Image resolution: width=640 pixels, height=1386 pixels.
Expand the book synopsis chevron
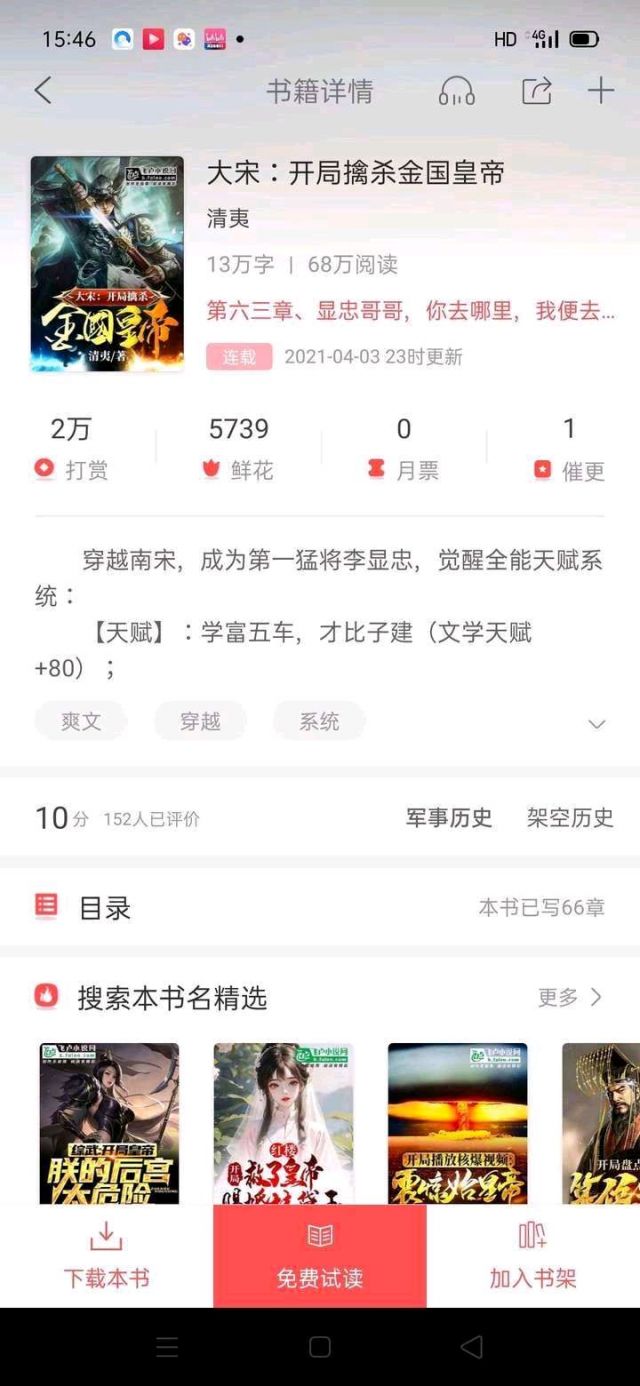[x=597, y=724]
